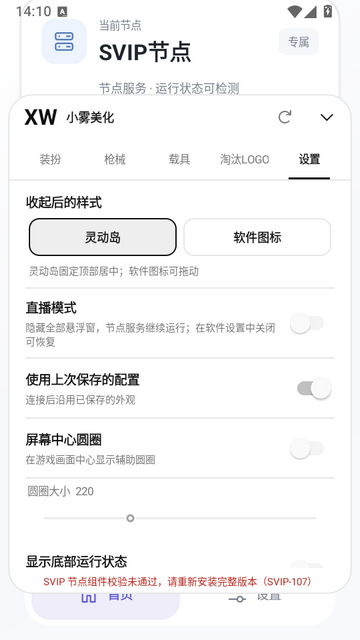Switch to the 枪械 tab

[x=115, y=159]
